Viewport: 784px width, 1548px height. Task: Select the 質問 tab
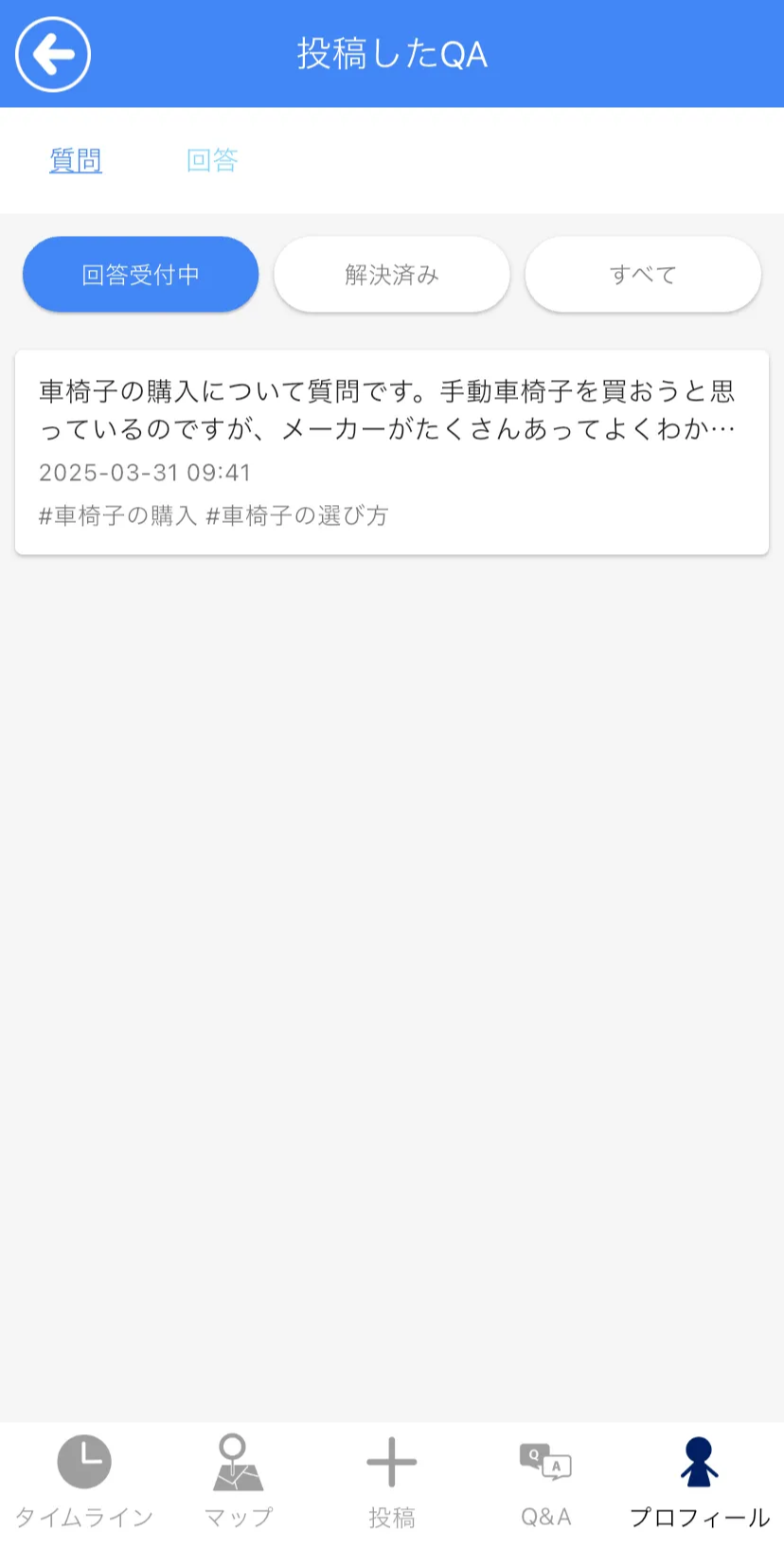76,160
